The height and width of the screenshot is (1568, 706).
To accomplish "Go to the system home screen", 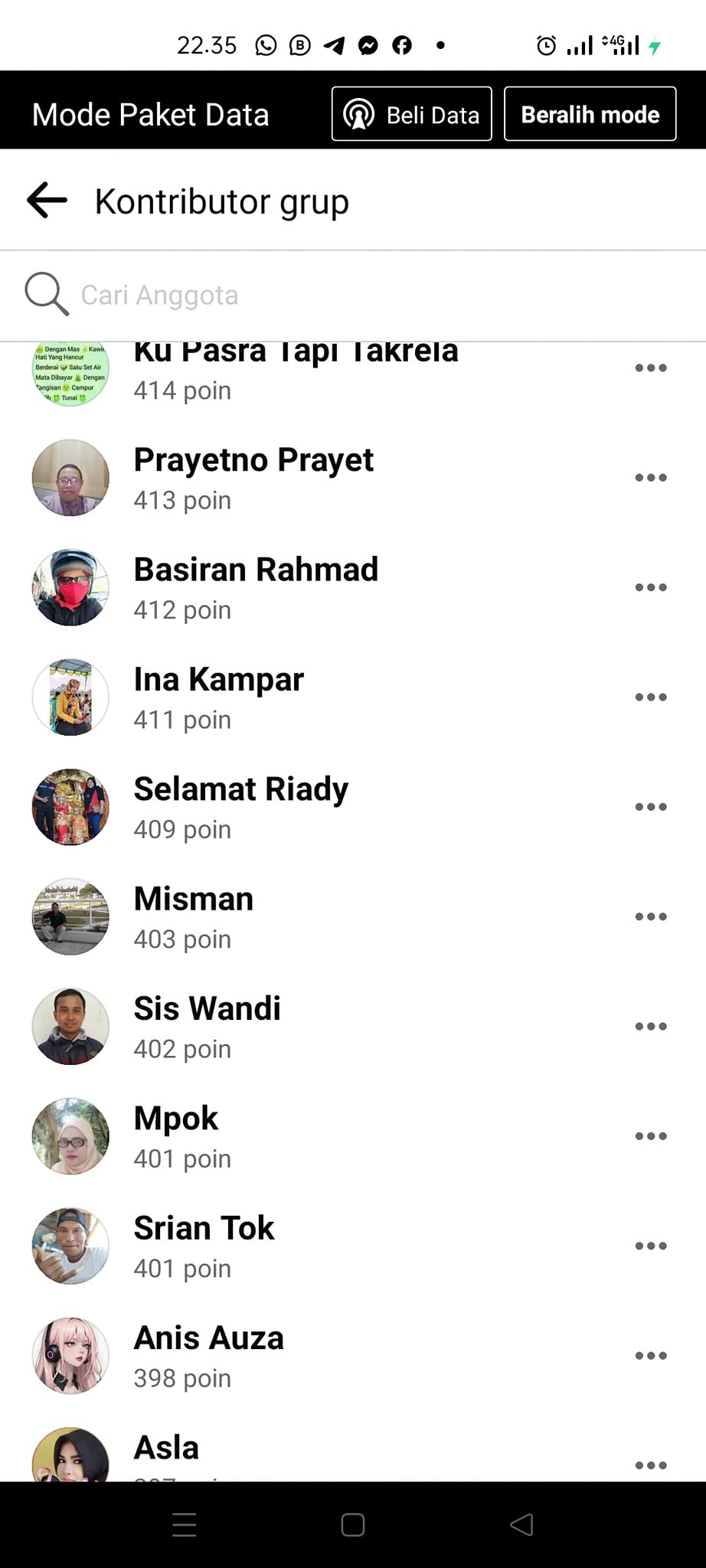I will point(353,1525).
